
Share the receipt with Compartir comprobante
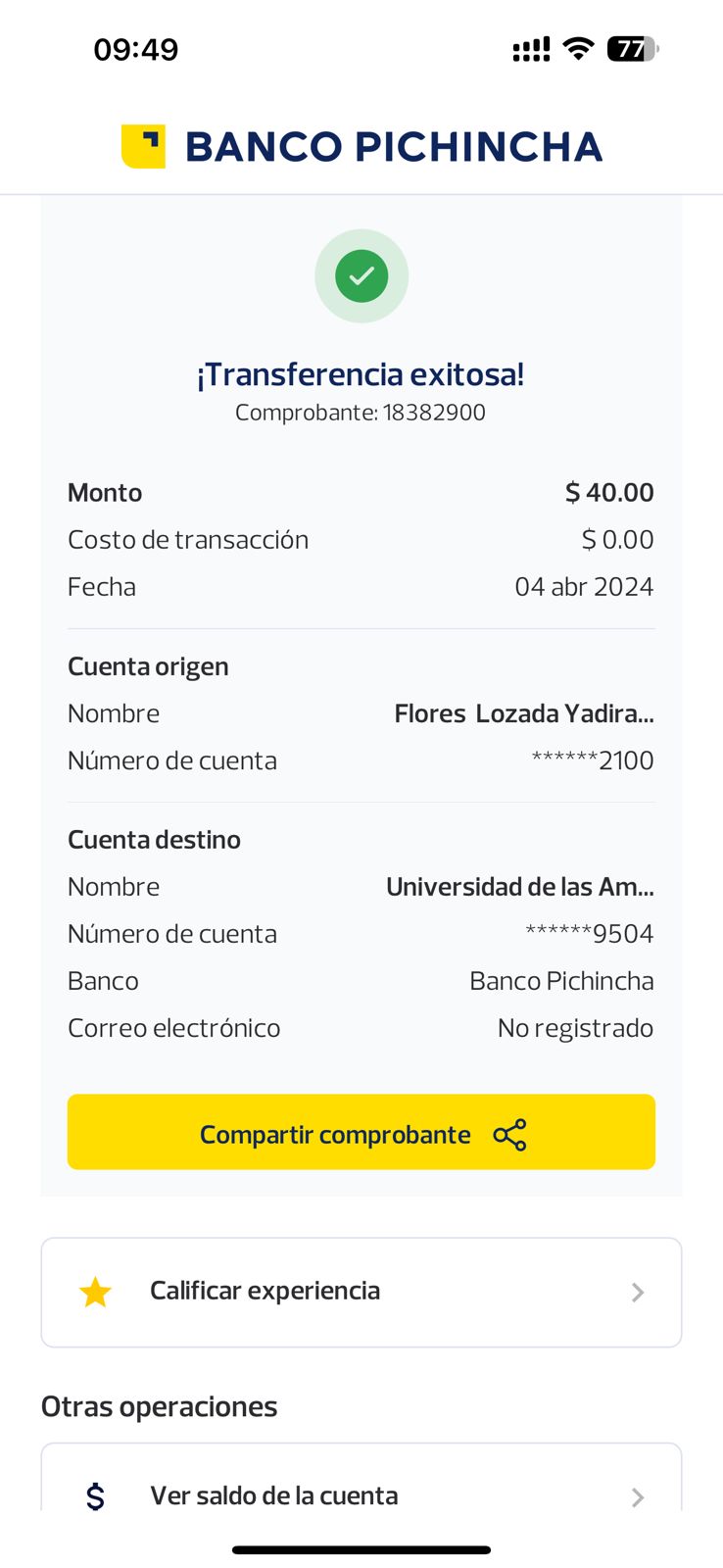point(361,1132)
